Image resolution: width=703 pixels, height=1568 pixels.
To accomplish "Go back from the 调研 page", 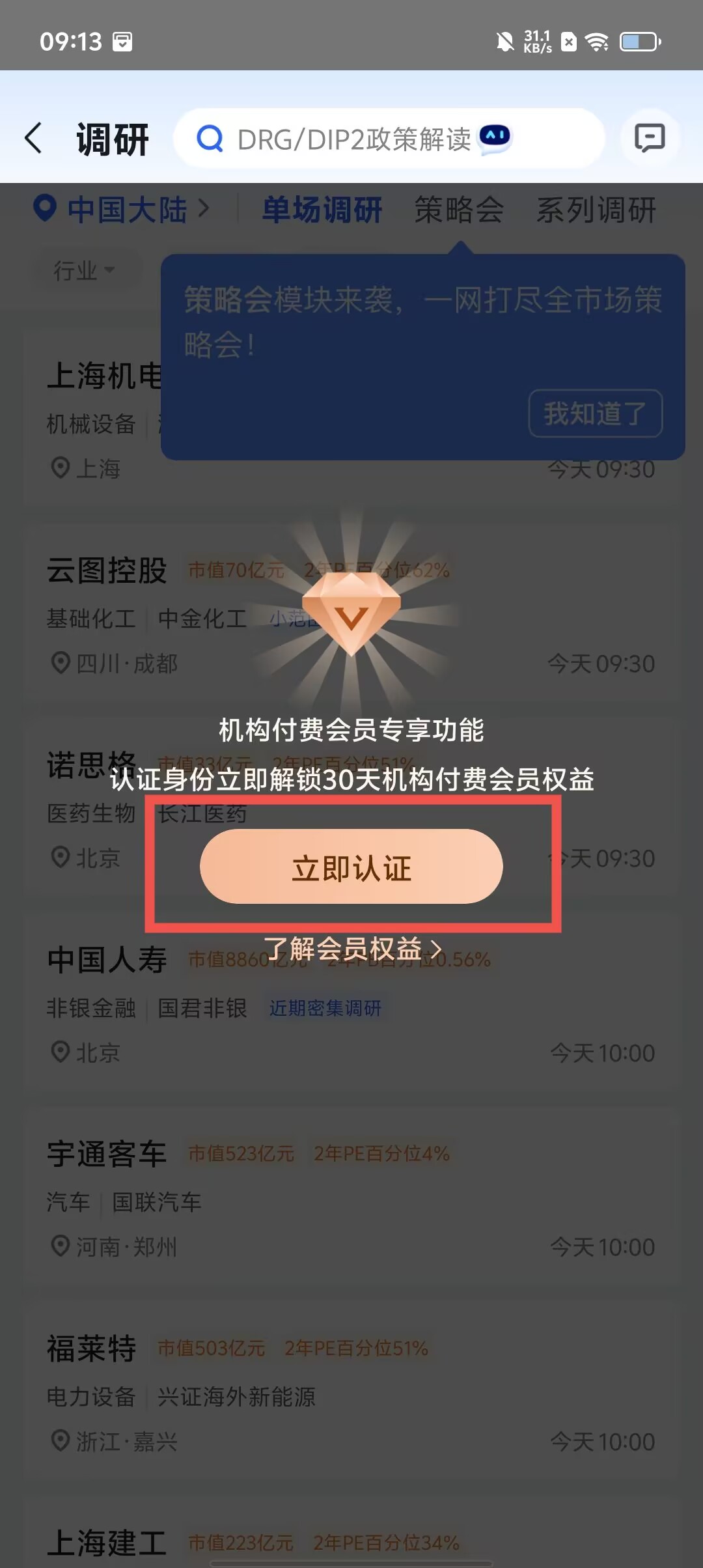I will [34, 138].
